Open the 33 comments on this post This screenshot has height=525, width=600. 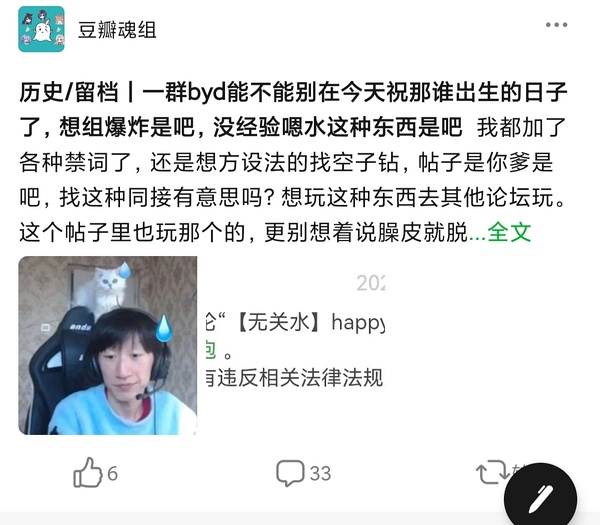point(303,473)
